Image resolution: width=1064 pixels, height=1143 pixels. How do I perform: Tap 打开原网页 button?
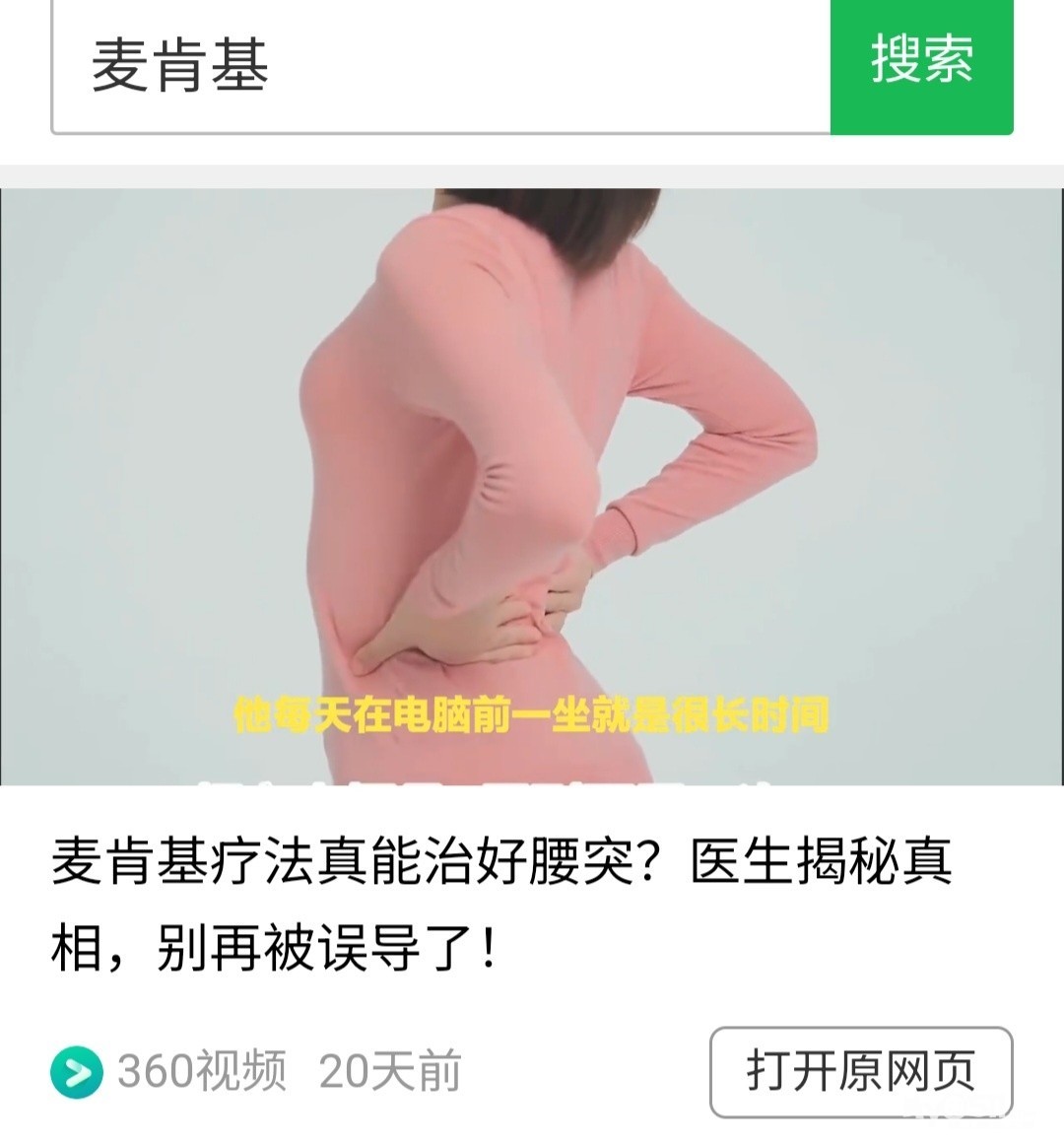[861, 1072]
